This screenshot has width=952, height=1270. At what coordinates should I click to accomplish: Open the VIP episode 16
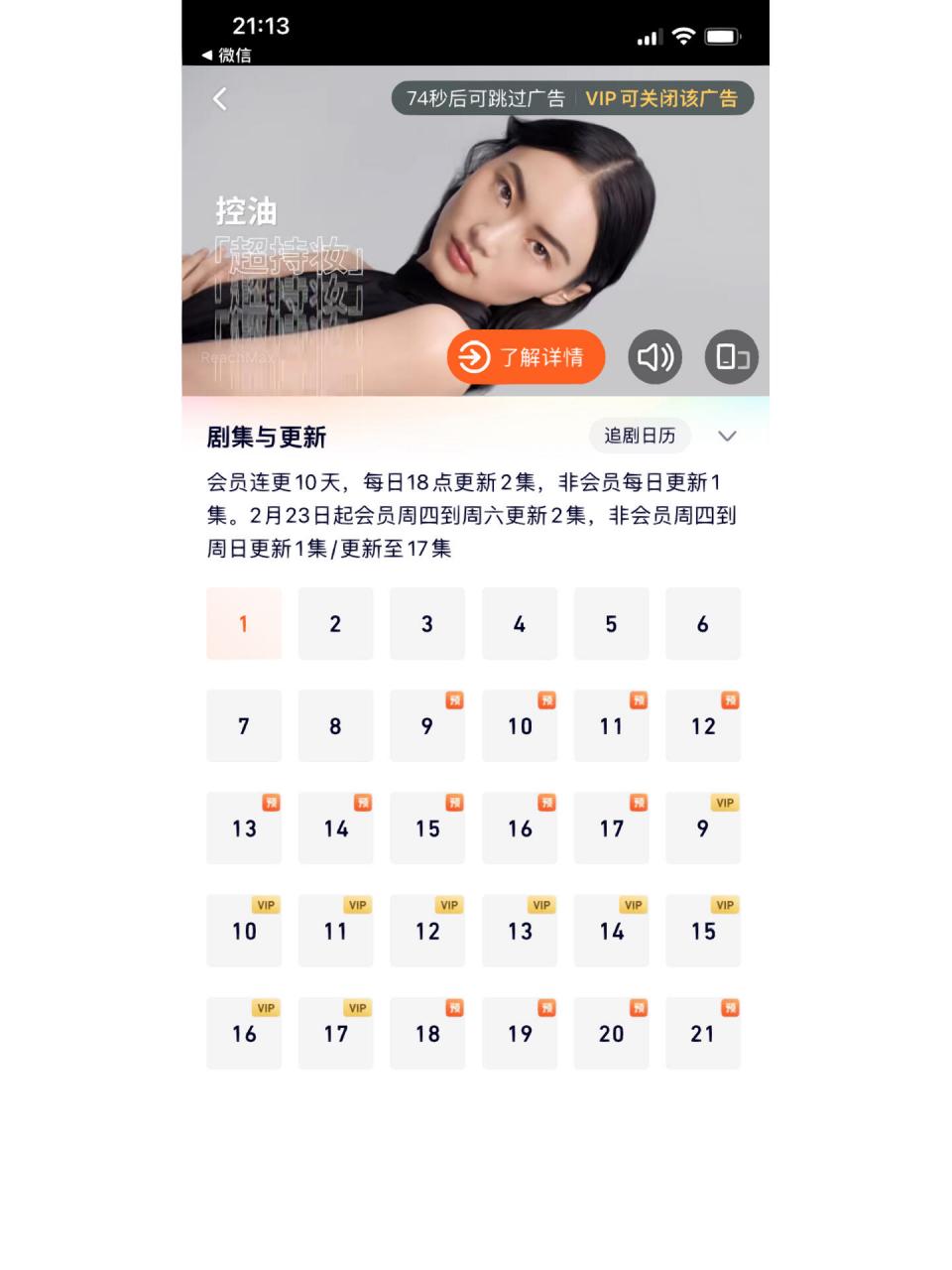[x=244, y=1034]
